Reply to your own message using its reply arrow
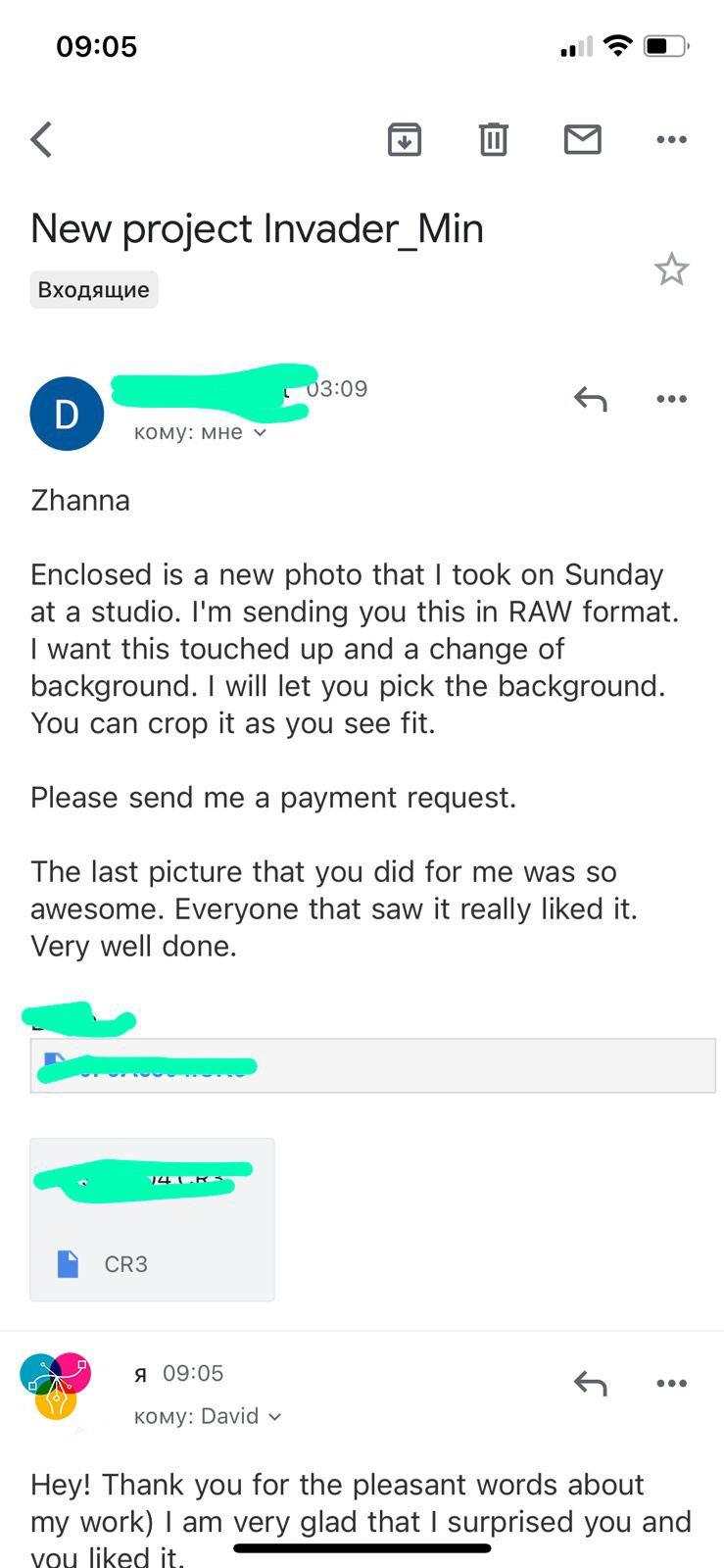This screenshot has height=1568, width=724. coord(590,1384)
